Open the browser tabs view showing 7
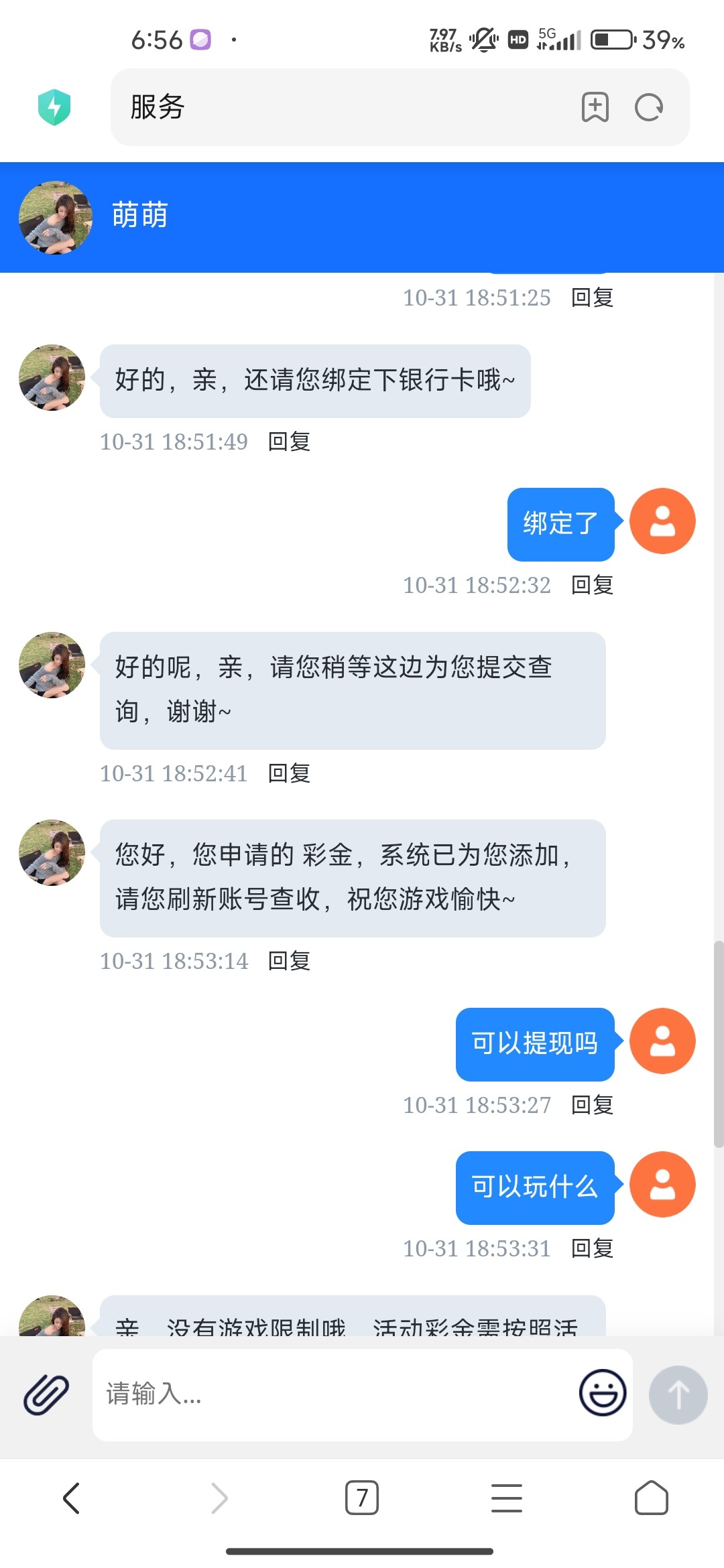 362,1498
